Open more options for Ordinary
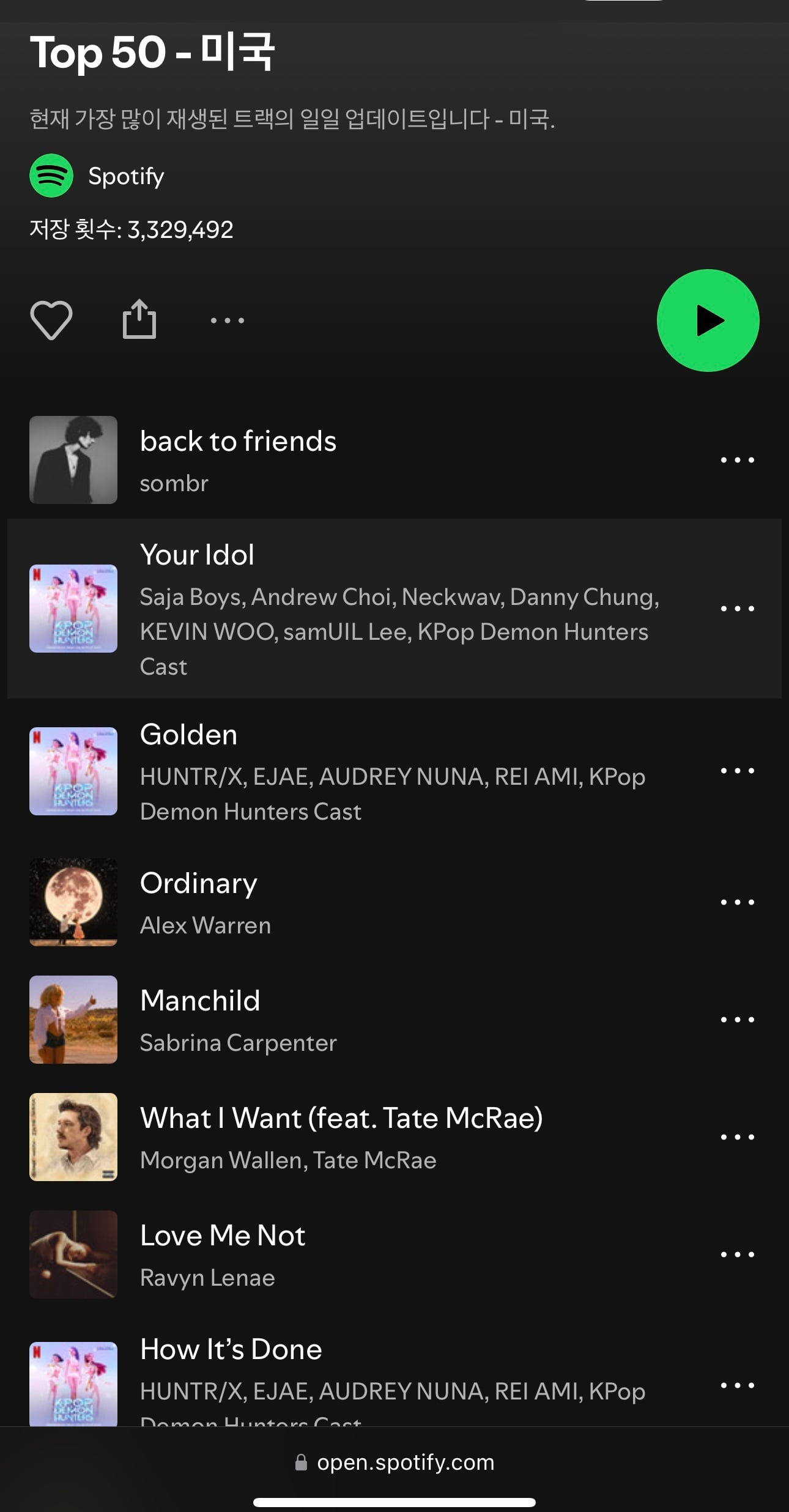 738,902
